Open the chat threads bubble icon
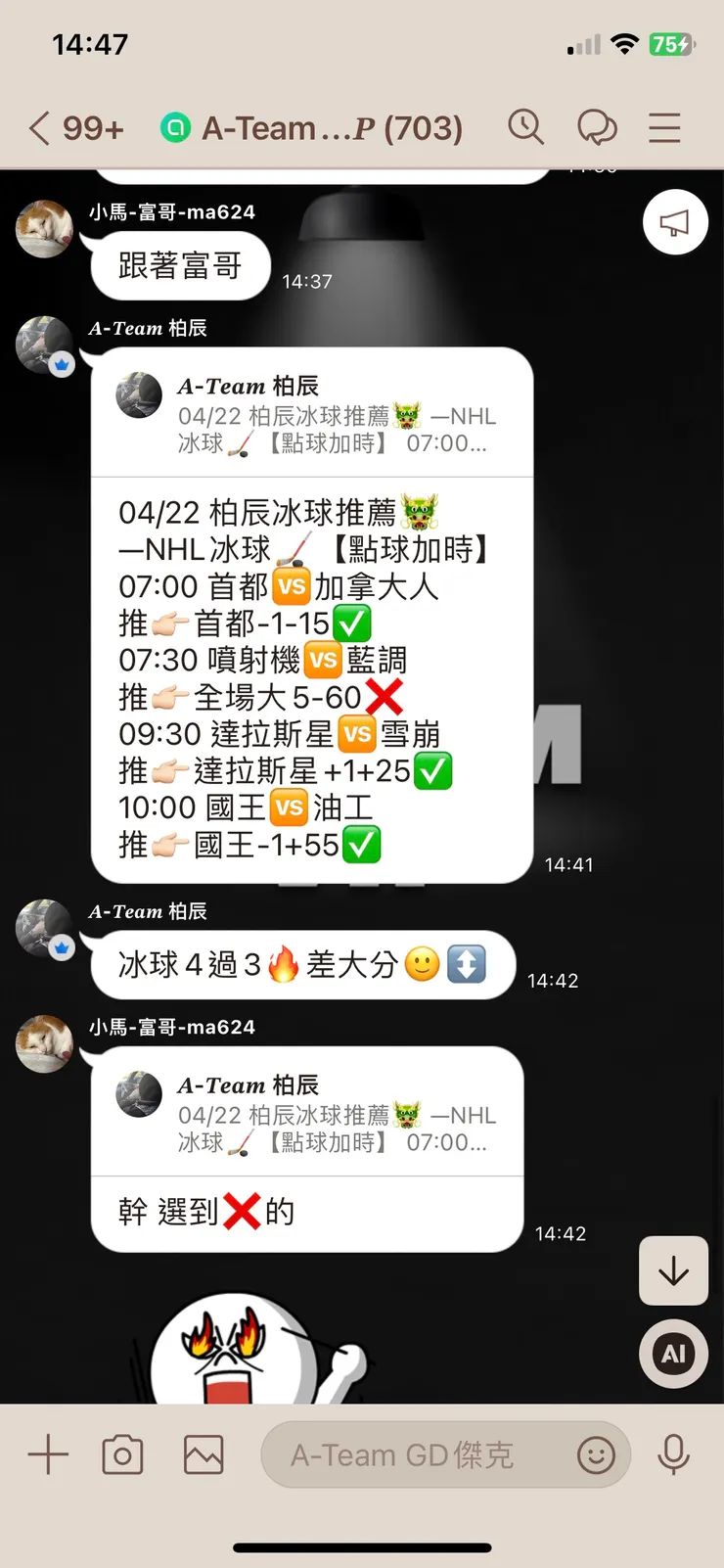This screenshot has width=724, height=1568. pos(597,127)
